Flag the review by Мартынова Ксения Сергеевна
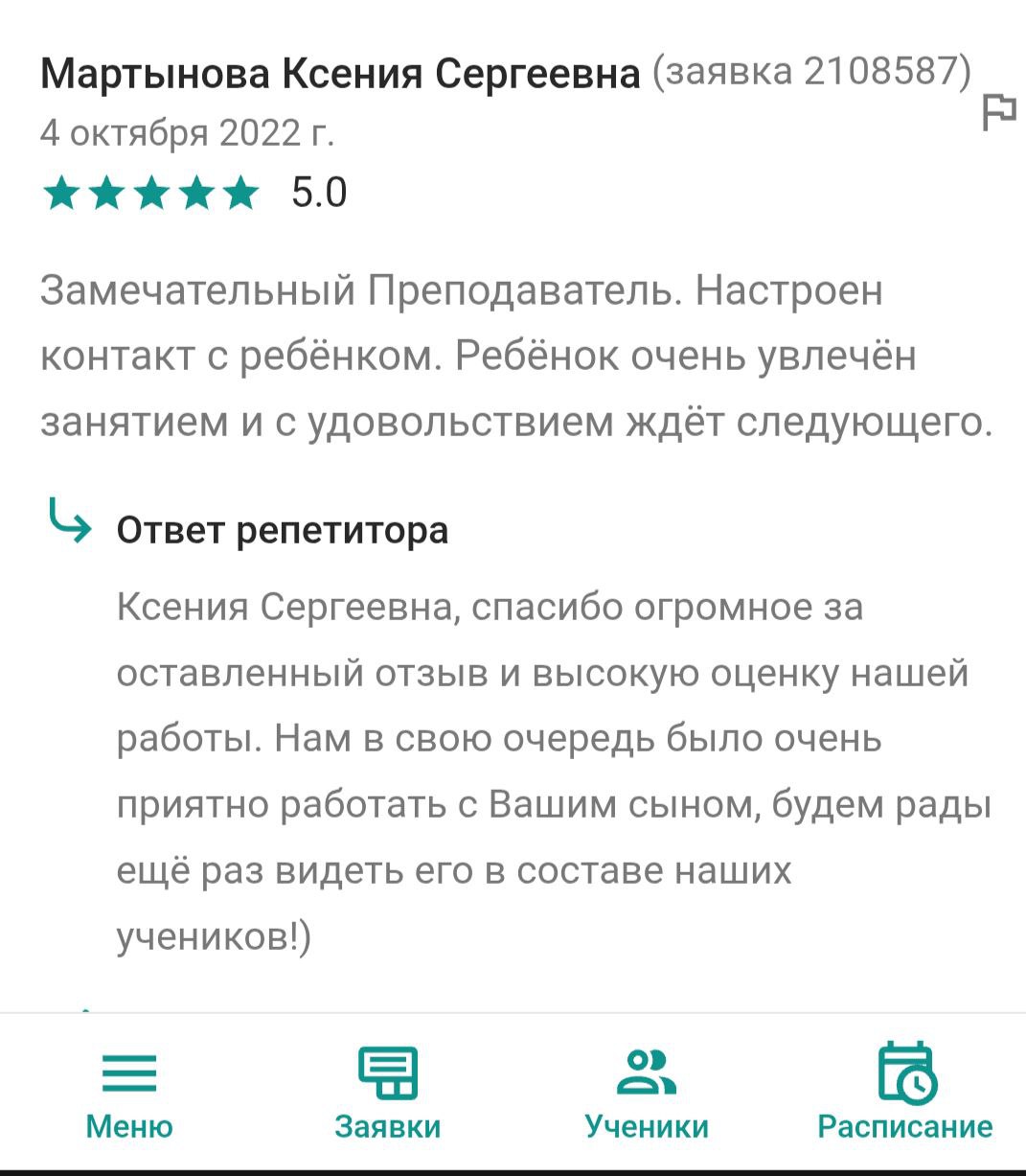The image size is (1026, 1176). 999,112
